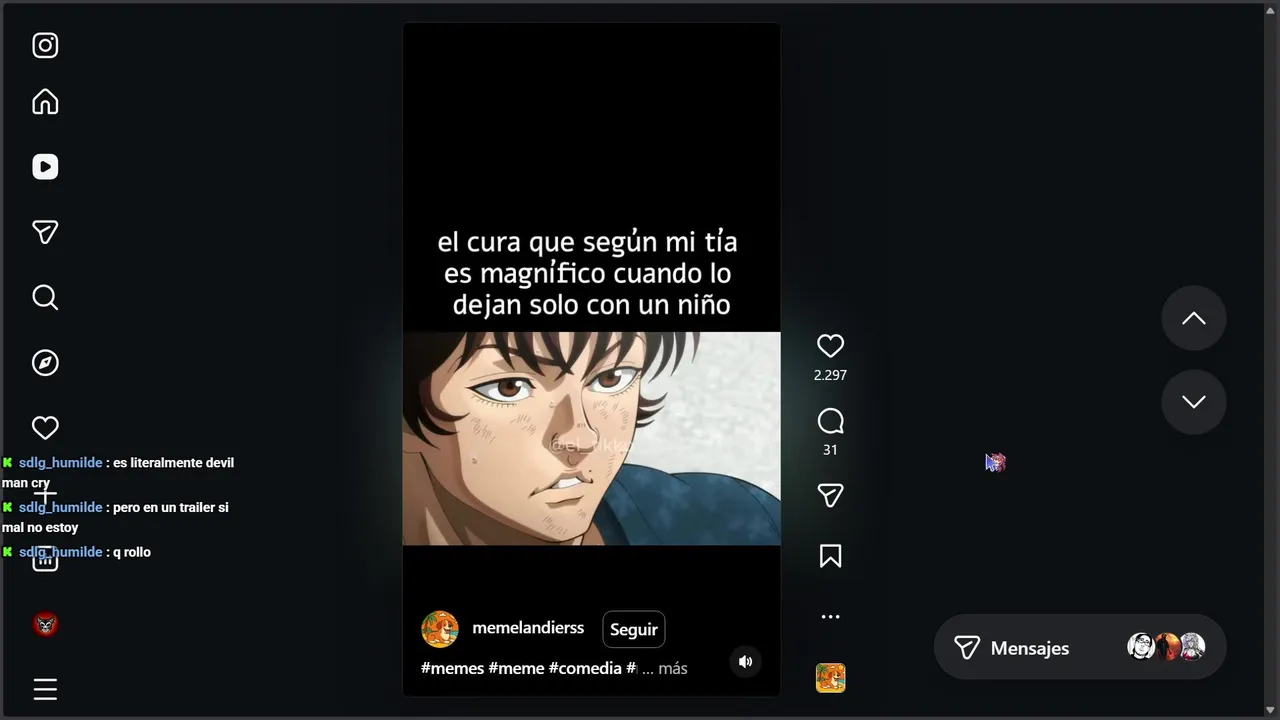Viewport: 1280px width, 720px height.
Task: Share this reel
Action: pyautogui.click(x=830, y=496)
